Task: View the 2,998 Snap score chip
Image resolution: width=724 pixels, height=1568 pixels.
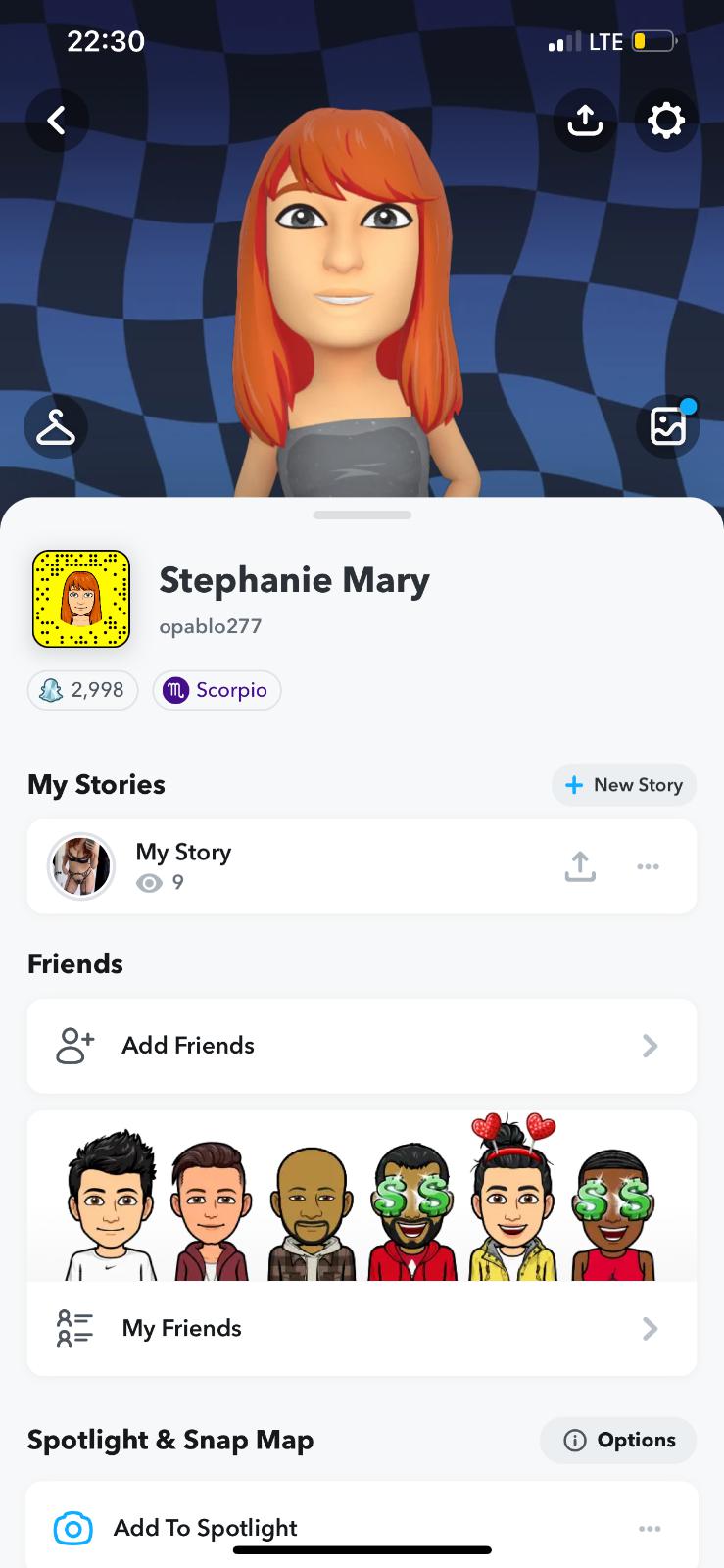Action: (83, 690)
